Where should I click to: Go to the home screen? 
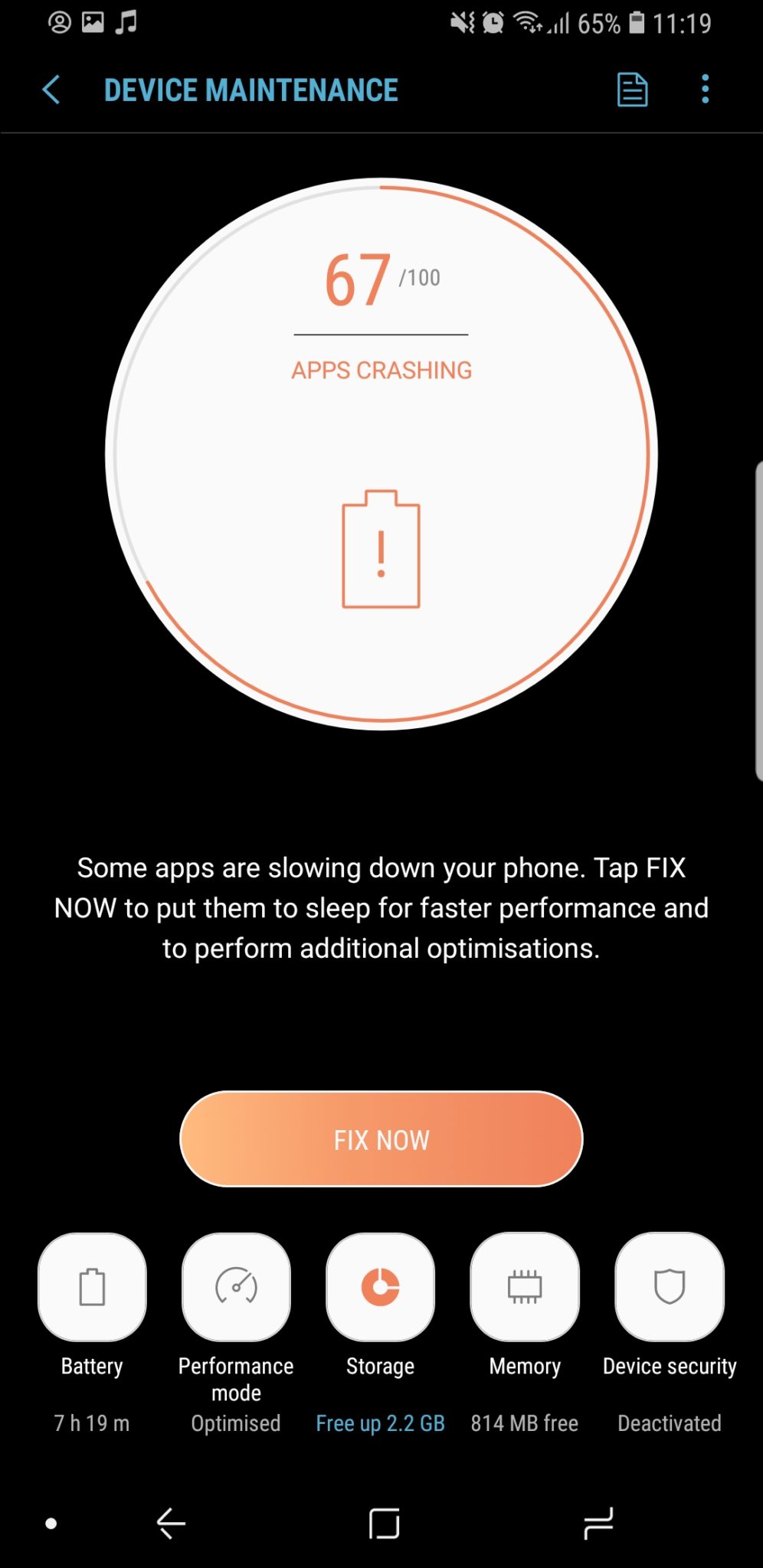384,1523
